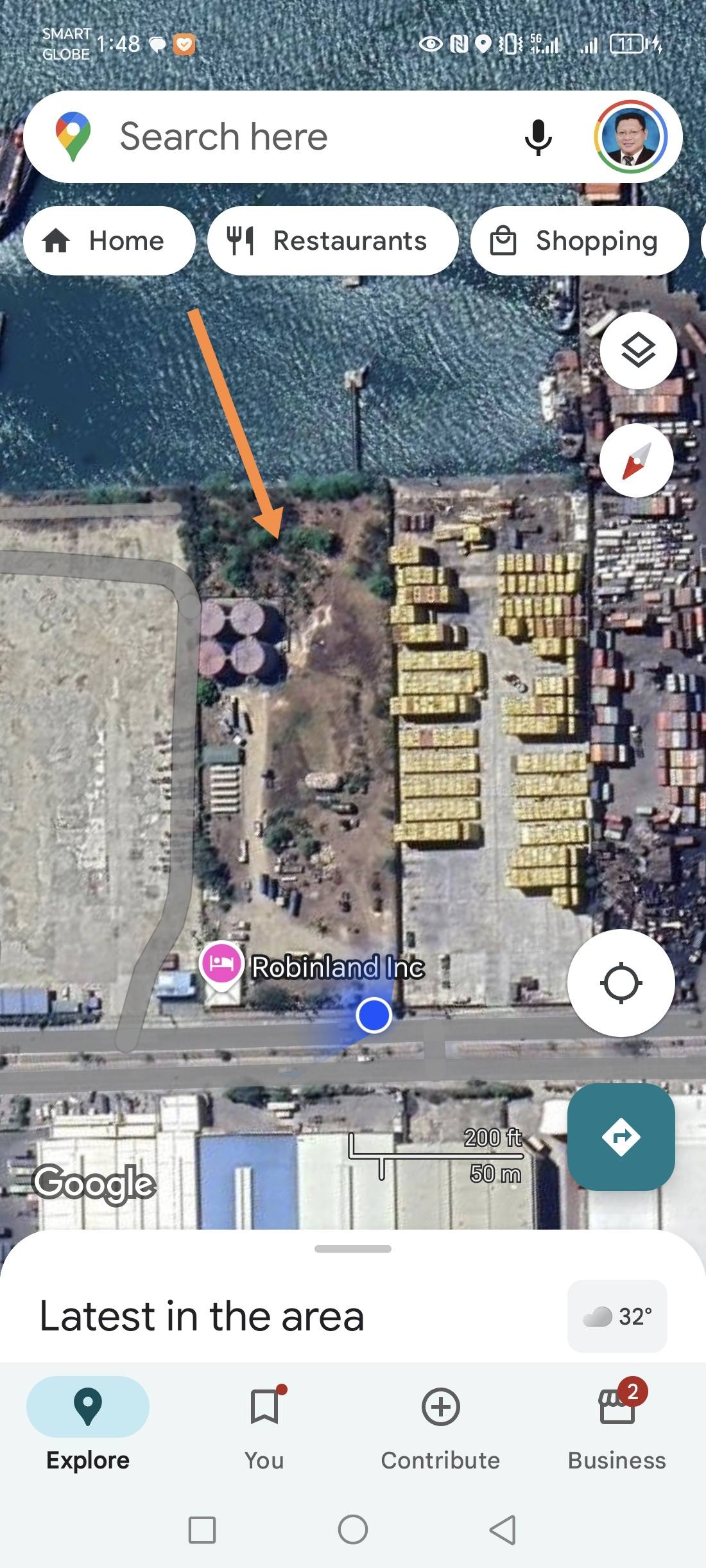
Task: Go back with the system back button
Action: click(x=503, y=1529)
